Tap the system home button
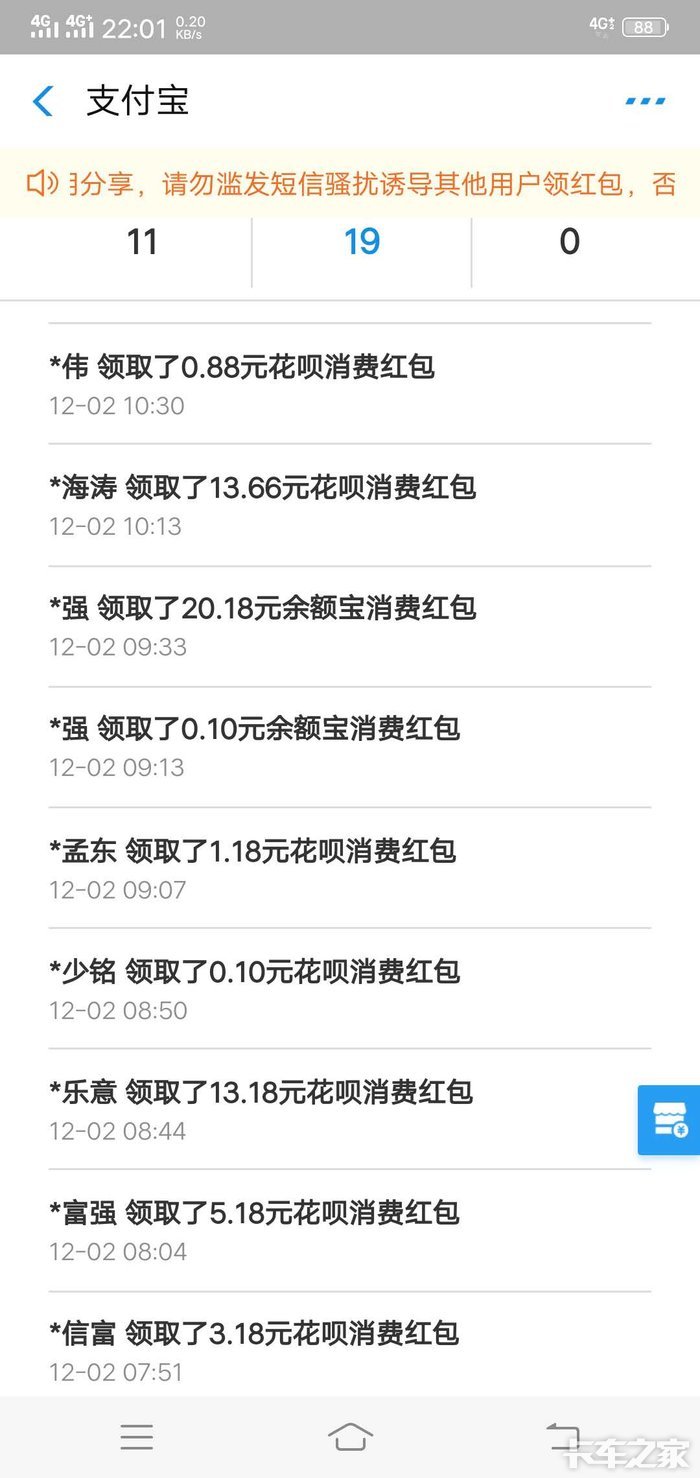The width and height of the screenshot is (700, 1478). coord(350,1437)
